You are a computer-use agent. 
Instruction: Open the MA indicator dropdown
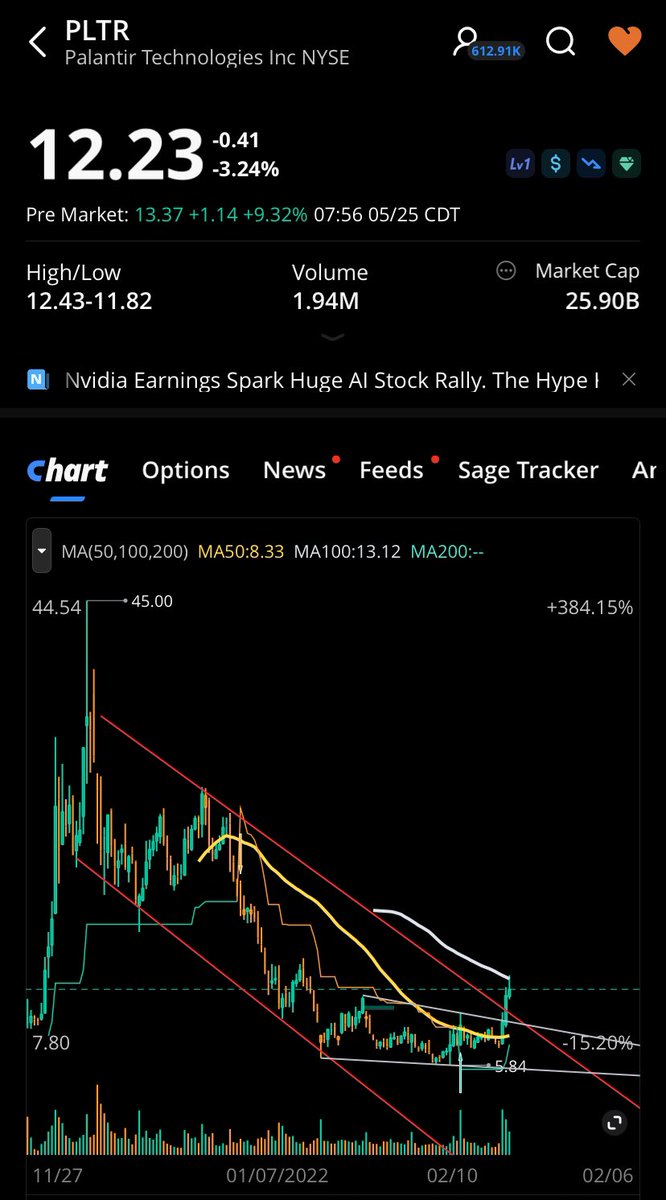pos(42,551)
